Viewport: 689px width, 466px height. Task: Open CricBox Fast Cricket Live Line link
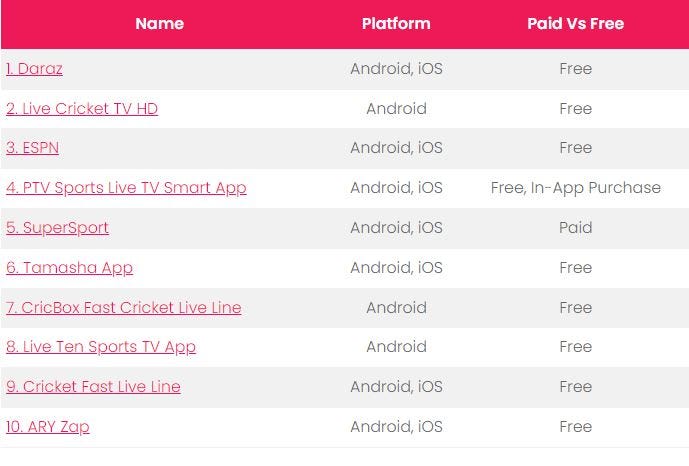pyautogui.click(x=123, y=308)
